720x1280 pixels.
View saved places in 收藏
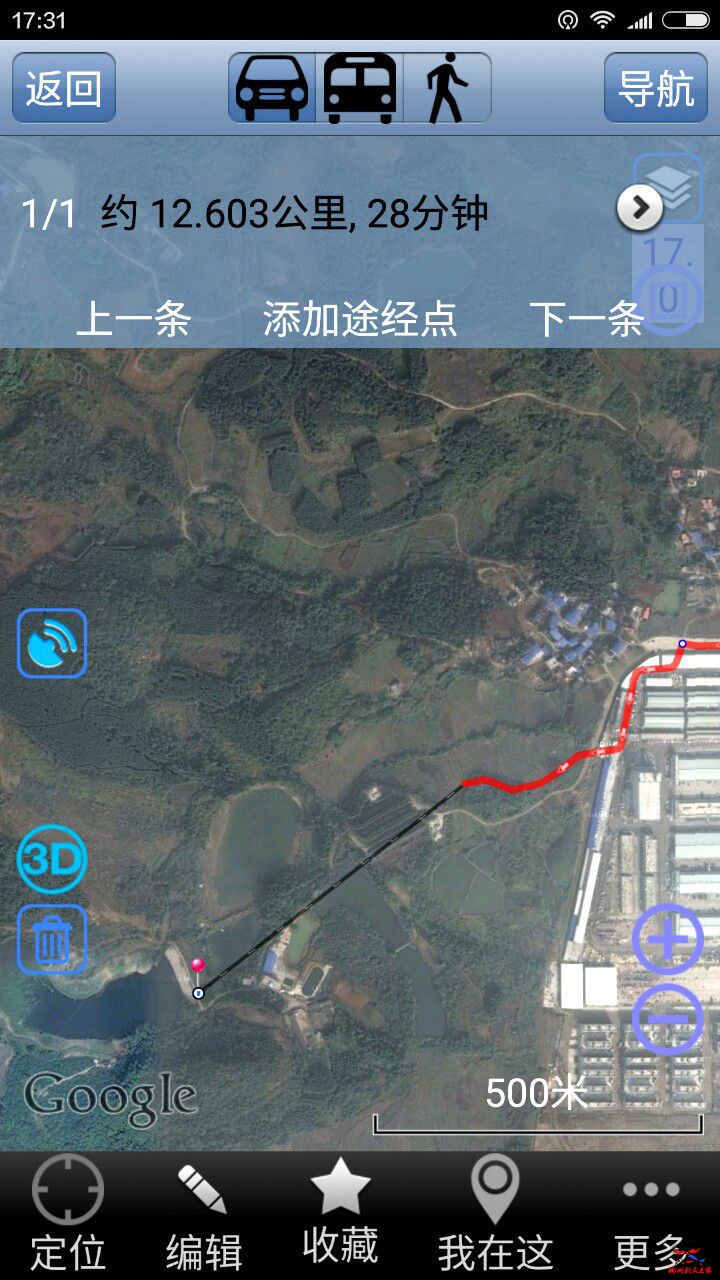(341, 1214)
